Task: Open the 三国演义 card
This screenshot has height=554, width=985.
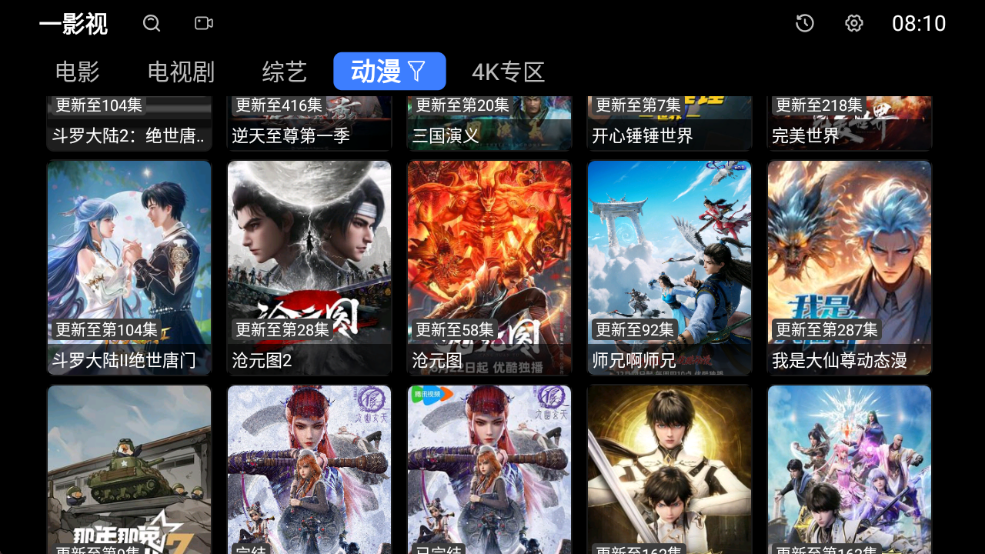Action: [489, 123]
